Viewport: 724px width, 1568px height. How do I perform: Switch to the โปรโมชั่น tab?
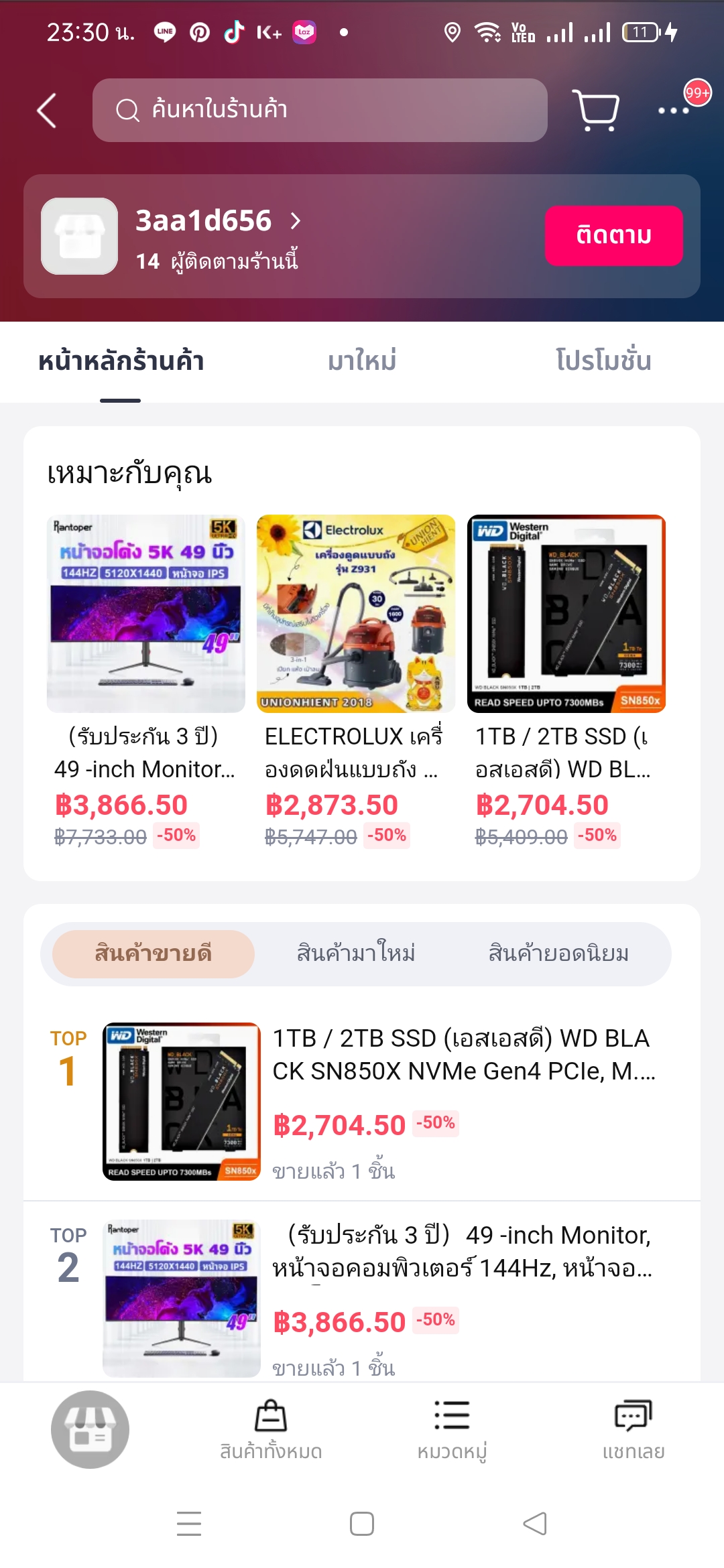coord(603,361)
